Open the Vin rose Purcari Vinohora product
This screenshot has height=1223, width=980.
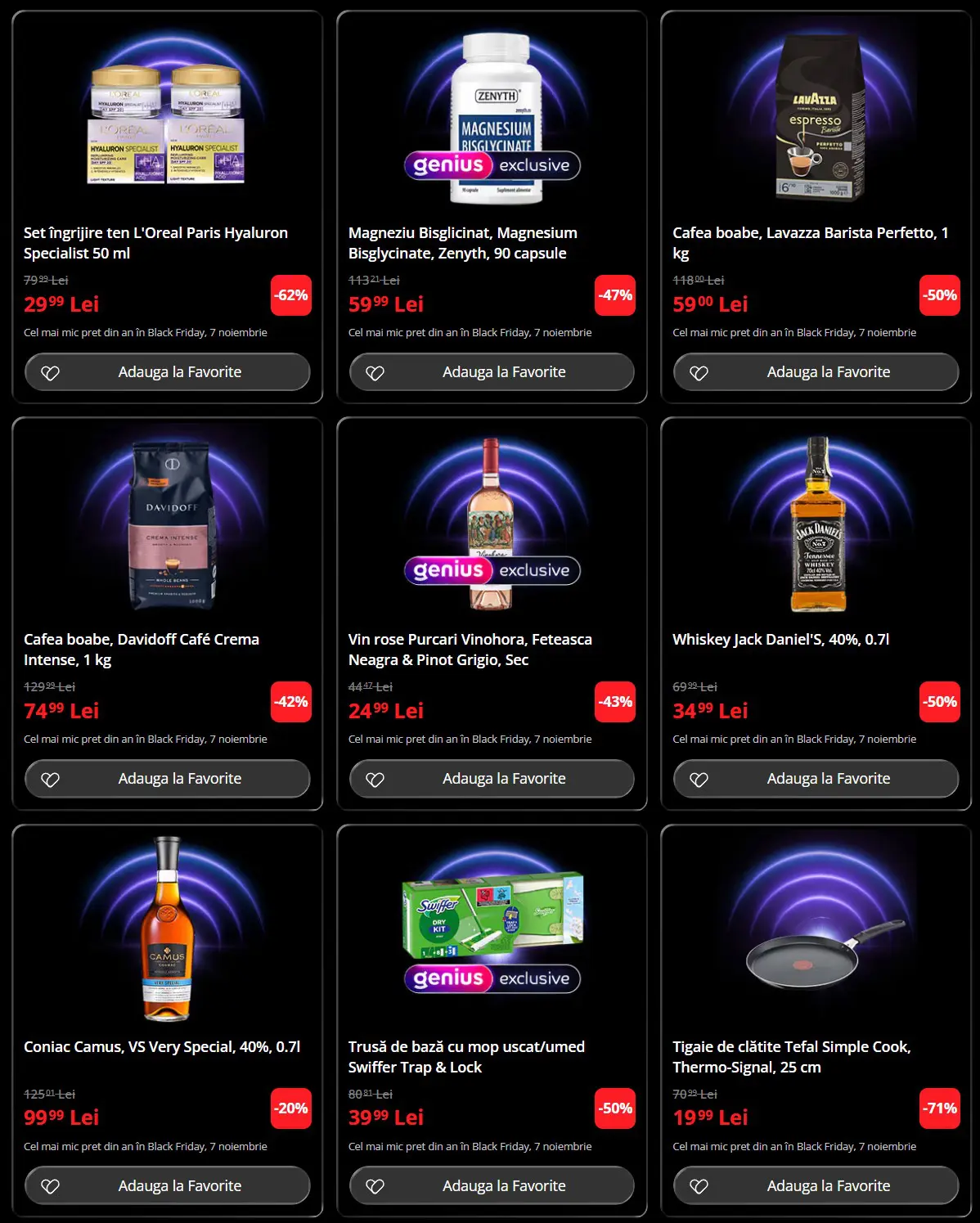470,650
